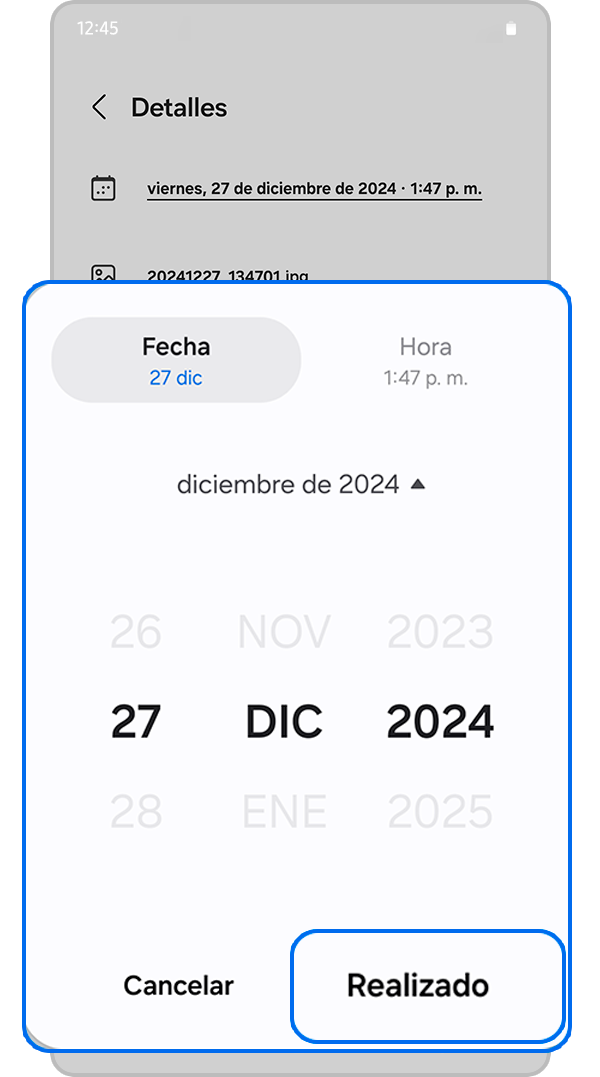This screenshot has height=1077, width=600.
Task: Expand the diciembre de 2024 month dropdown
Action: (x=301, y=485)
